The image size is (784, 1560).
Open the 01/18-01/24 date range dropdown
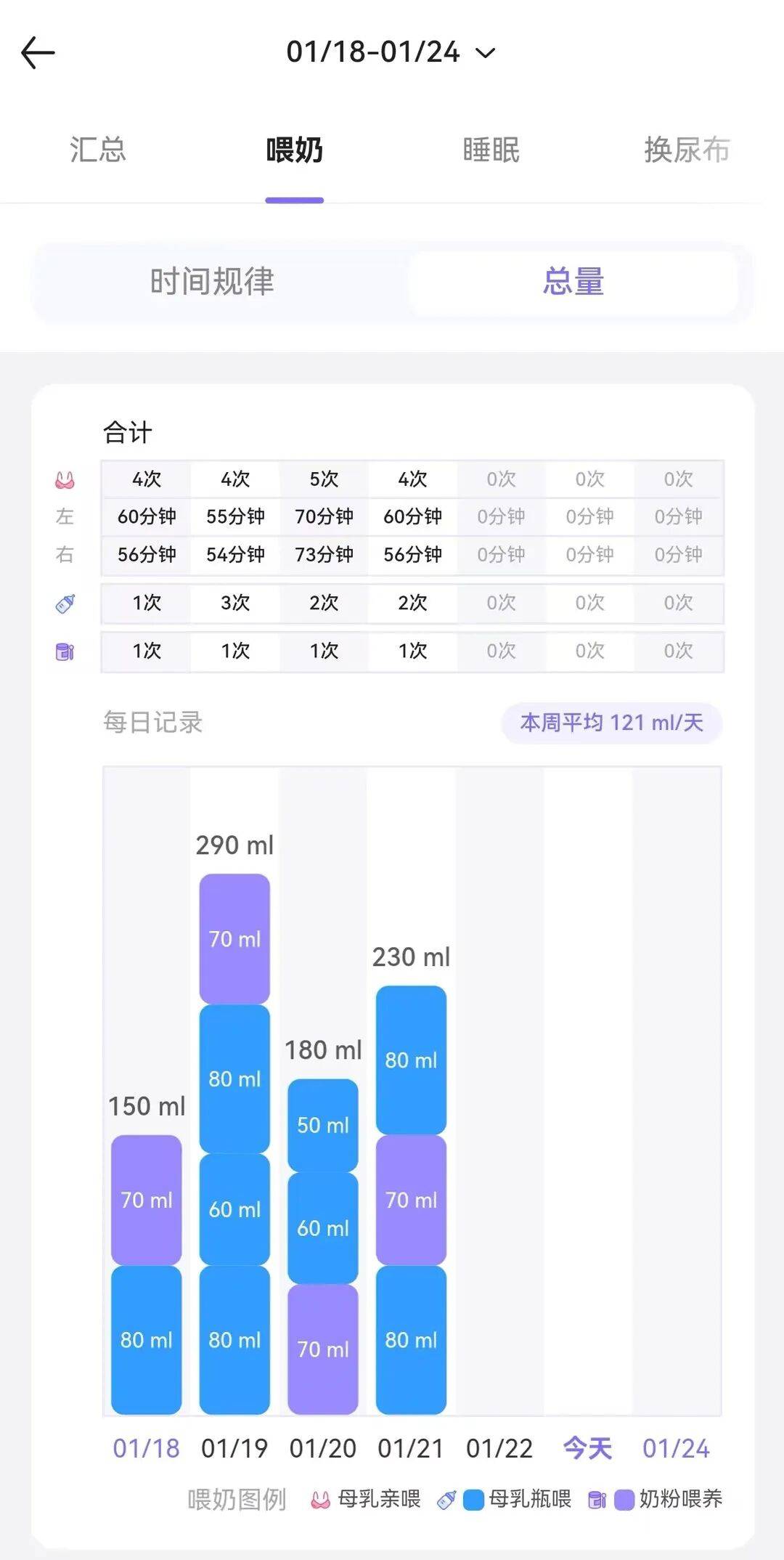click(391, 52)
